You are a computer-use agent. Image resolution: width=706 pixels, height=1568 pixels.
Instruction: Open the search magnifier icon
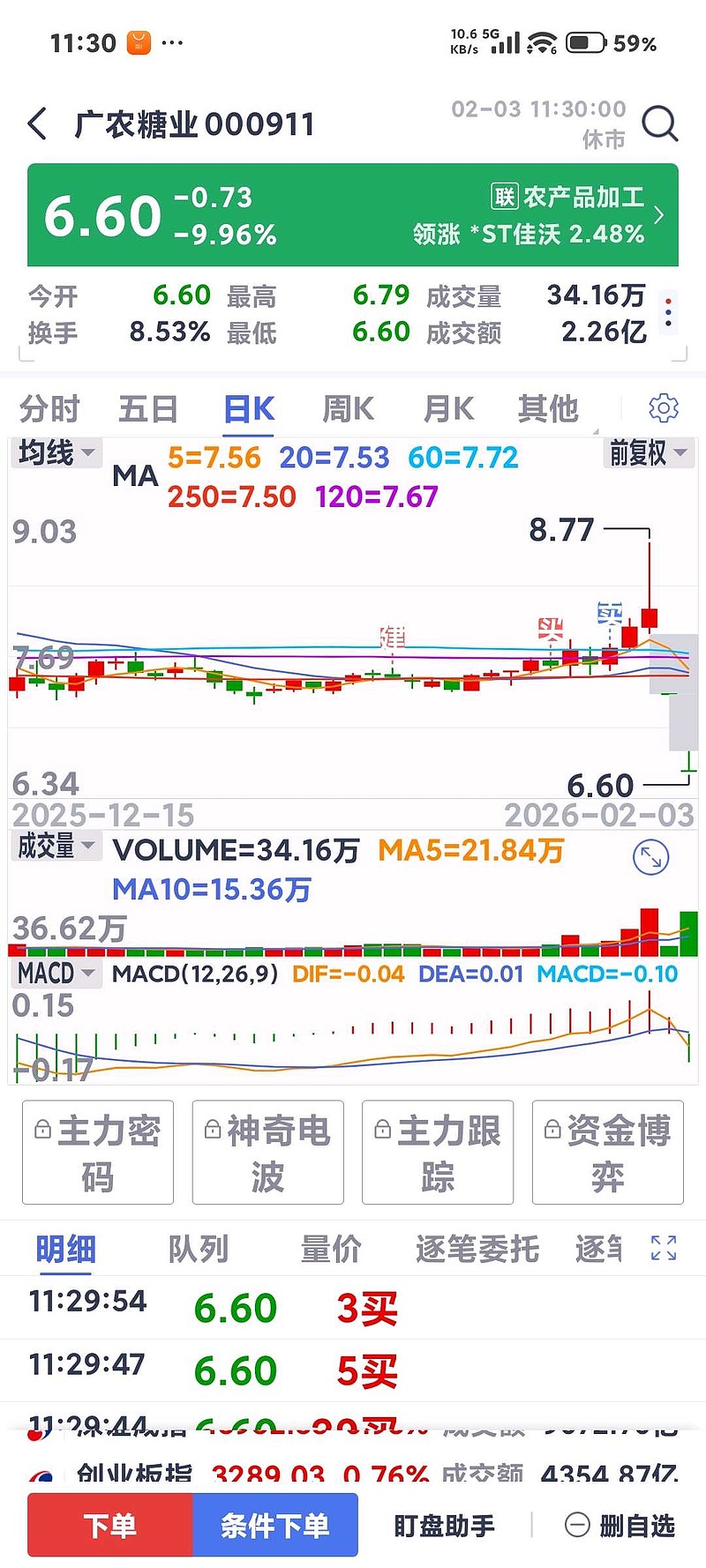click(x=660, y=124)
